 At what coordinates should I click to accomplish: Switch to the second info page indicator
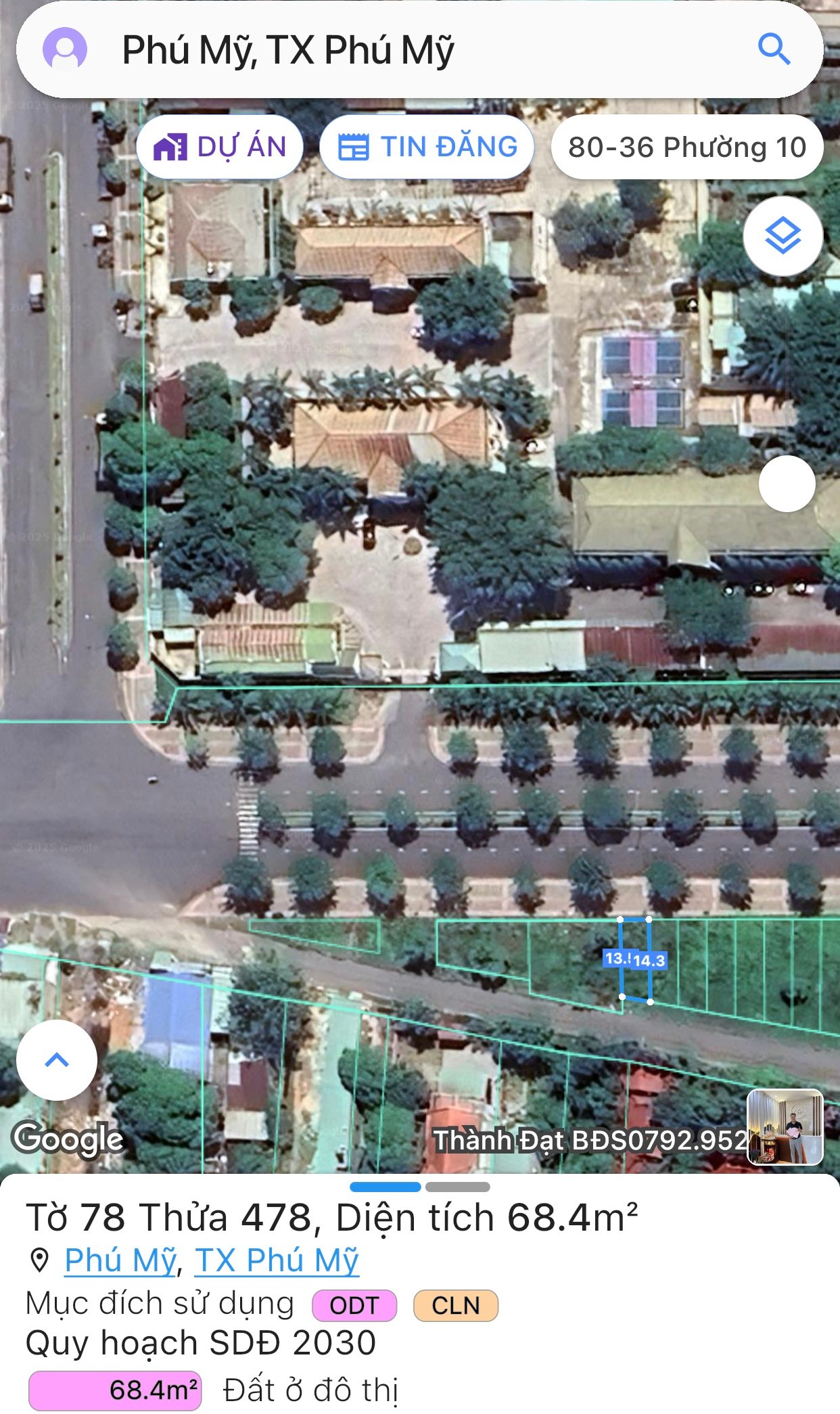458,1187
